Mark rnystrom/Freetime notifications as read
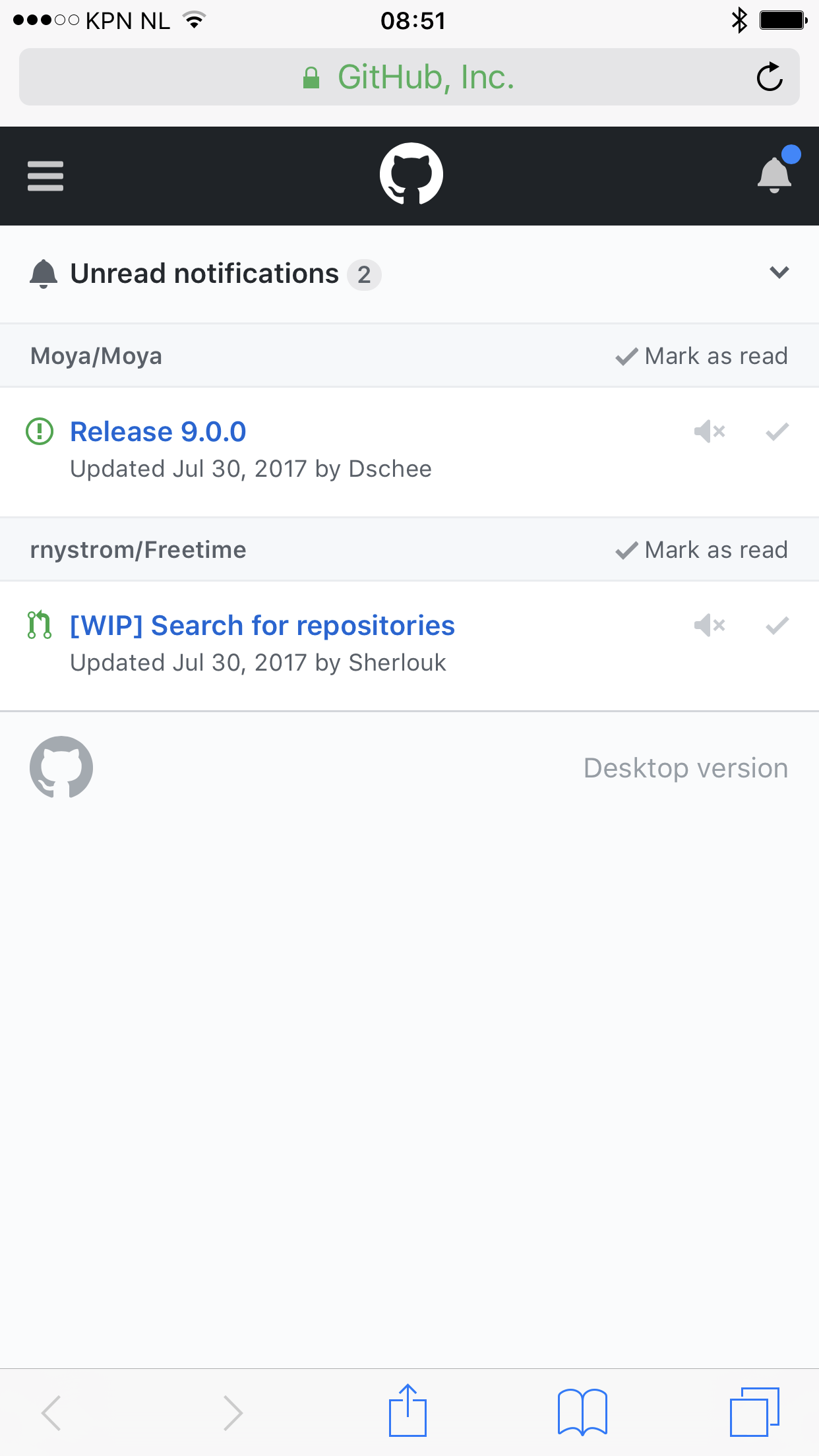 tap(701, 550)
